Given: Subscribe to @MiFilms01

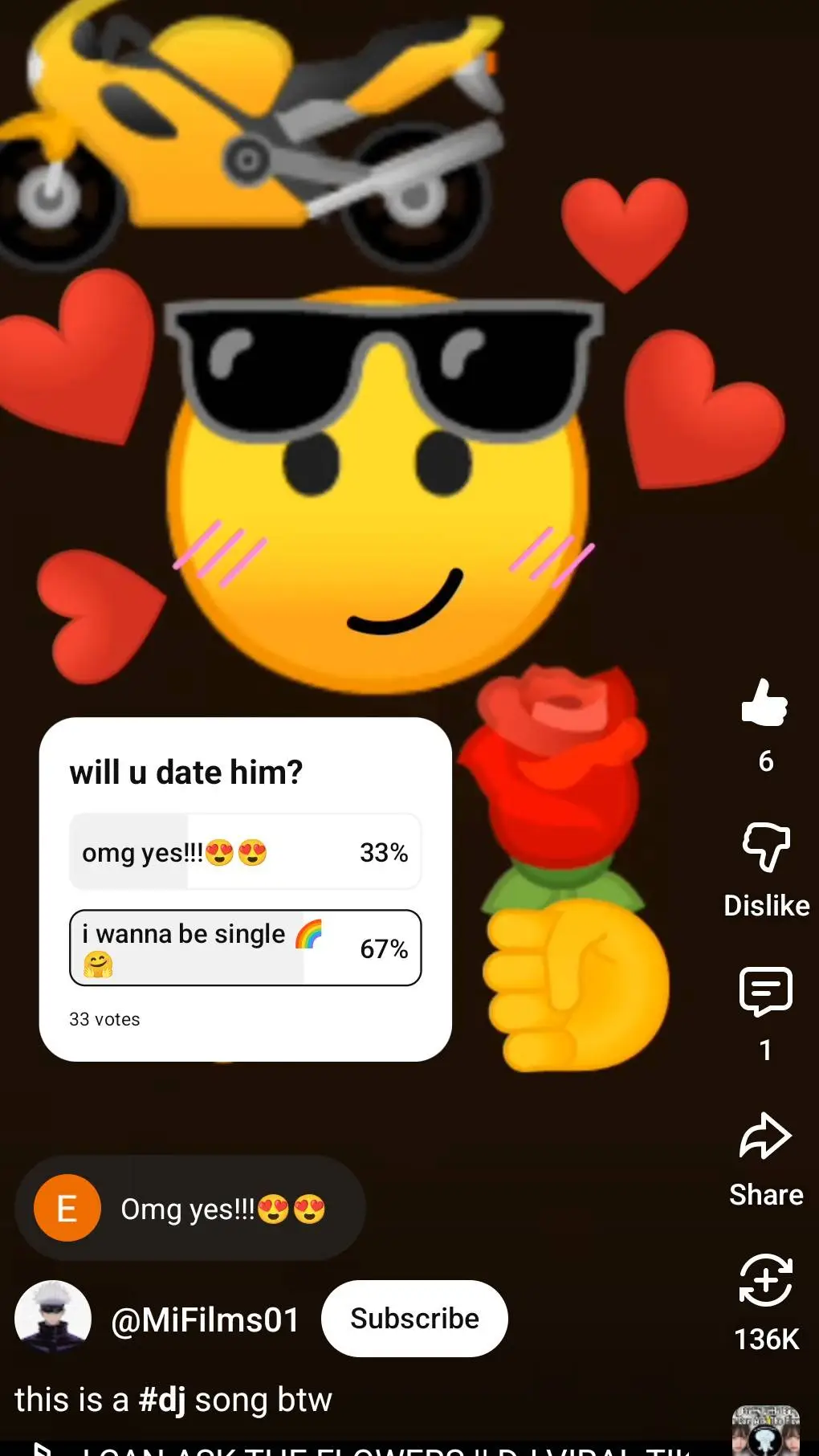Looking at the screenshot, I should (414, 1319).
